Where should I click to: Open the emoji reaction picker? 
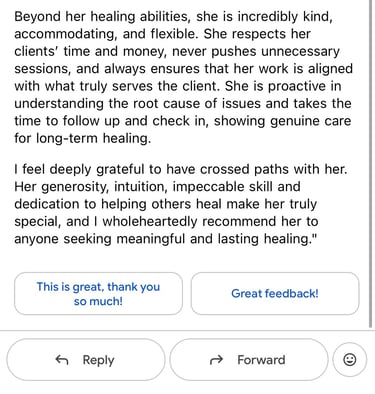tap(350, 360)
